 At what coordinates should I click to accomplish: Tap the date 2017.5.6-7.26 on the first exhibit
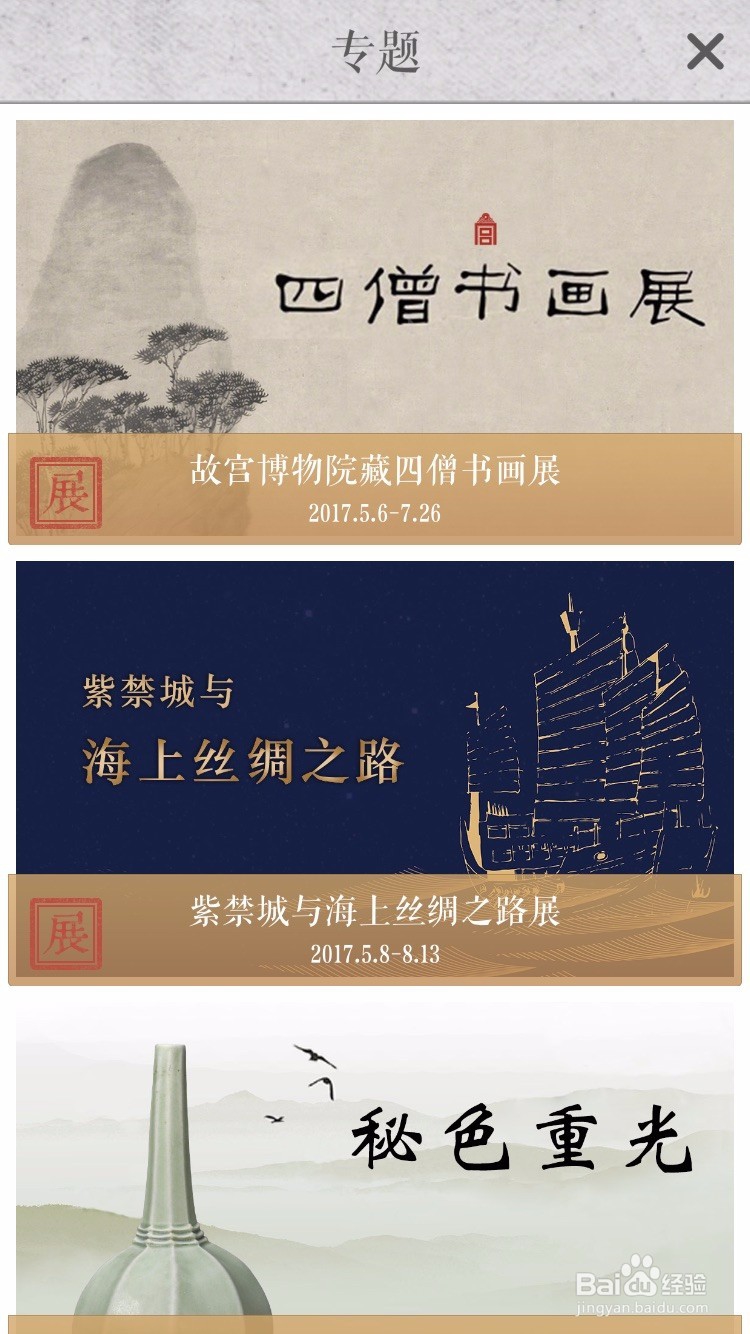375,513
